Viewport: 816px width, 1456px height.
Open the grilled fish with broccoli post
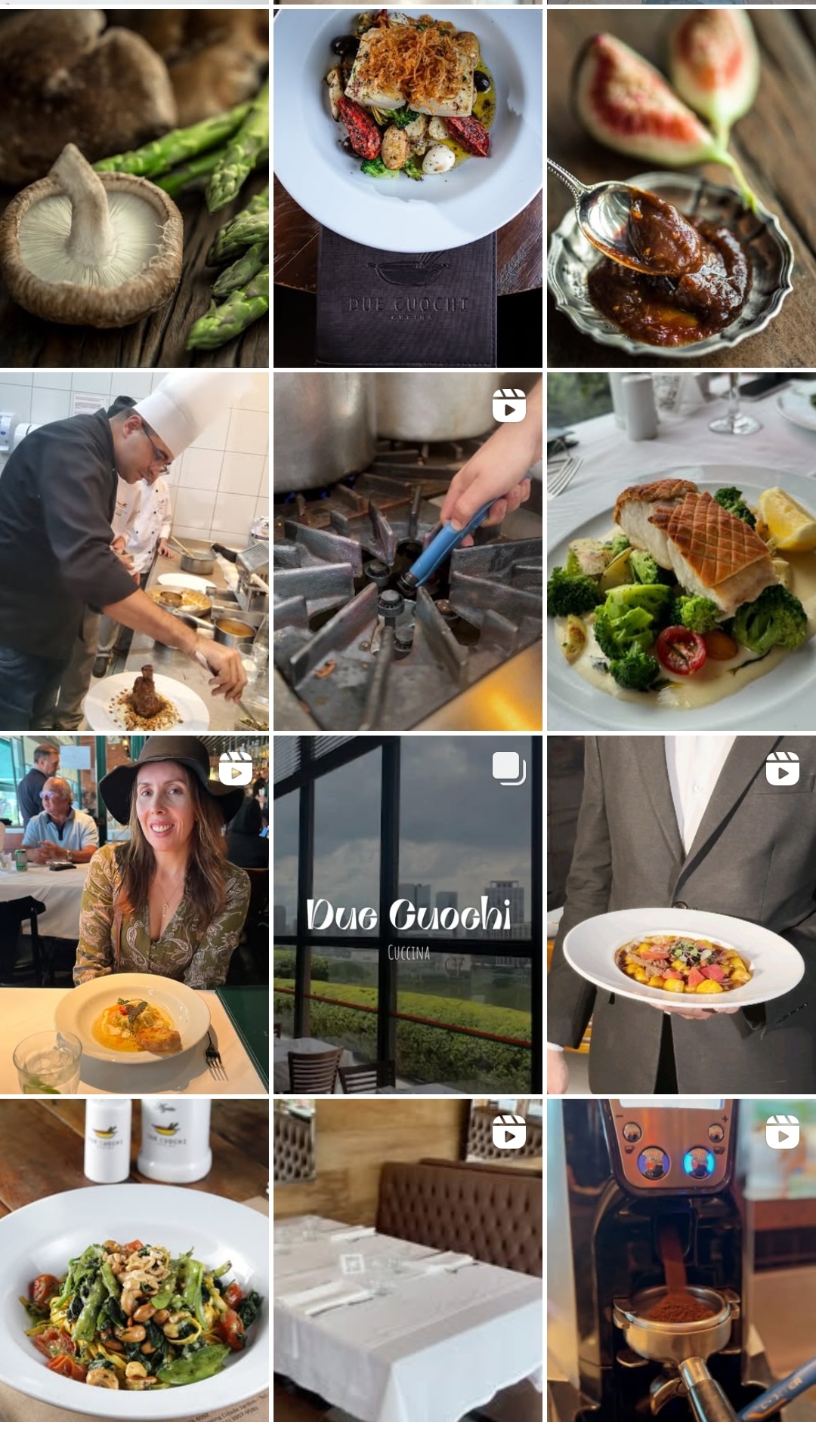click(x=682, y=551)
